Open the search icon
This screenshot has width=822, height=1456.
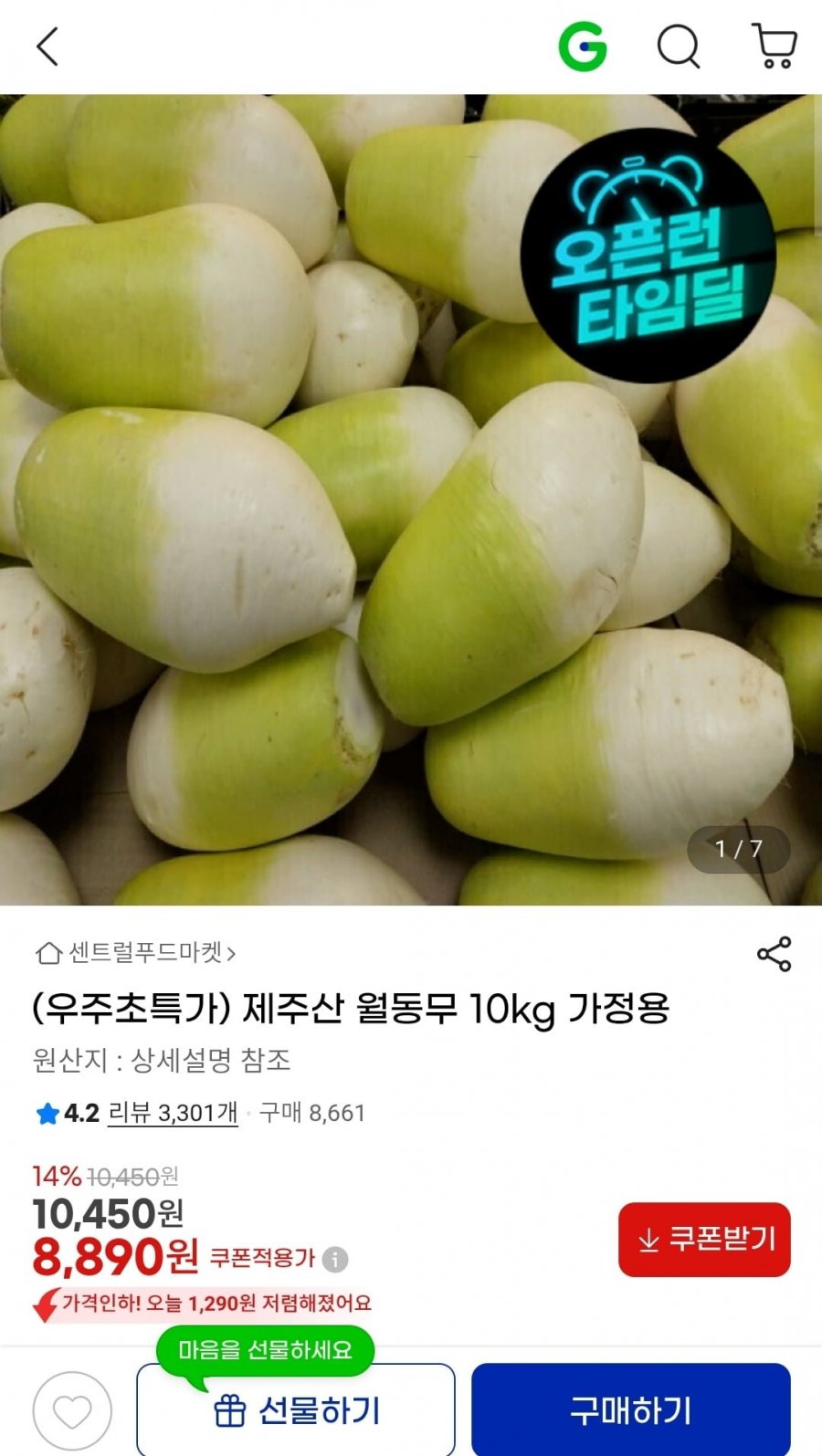coord(679,47)
